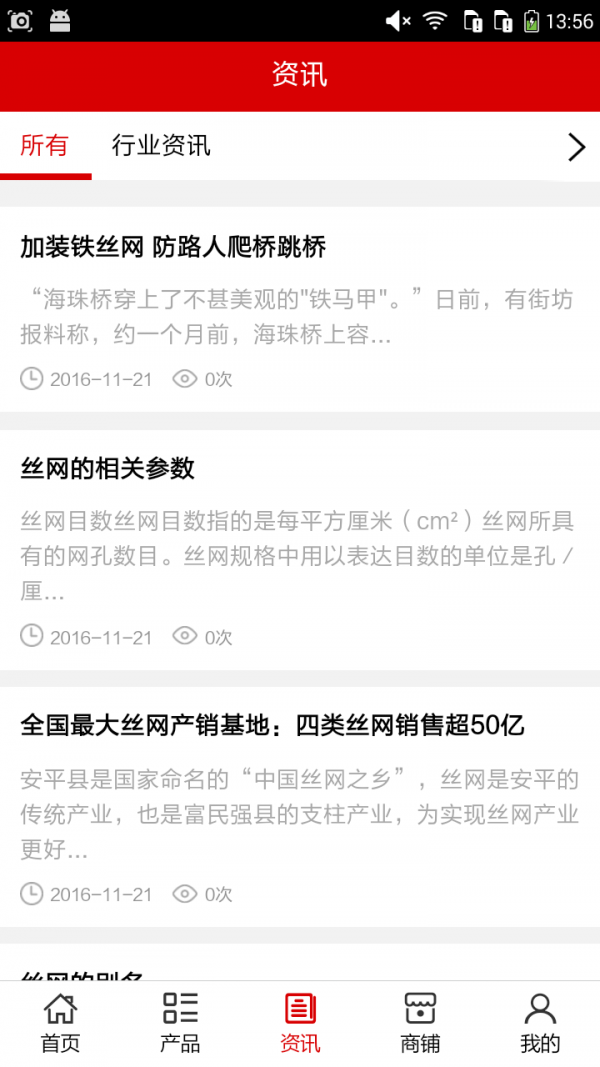Select the 行业资讯 tab
The height and width of the screenshot is (1067, 600).
[161, 146]
